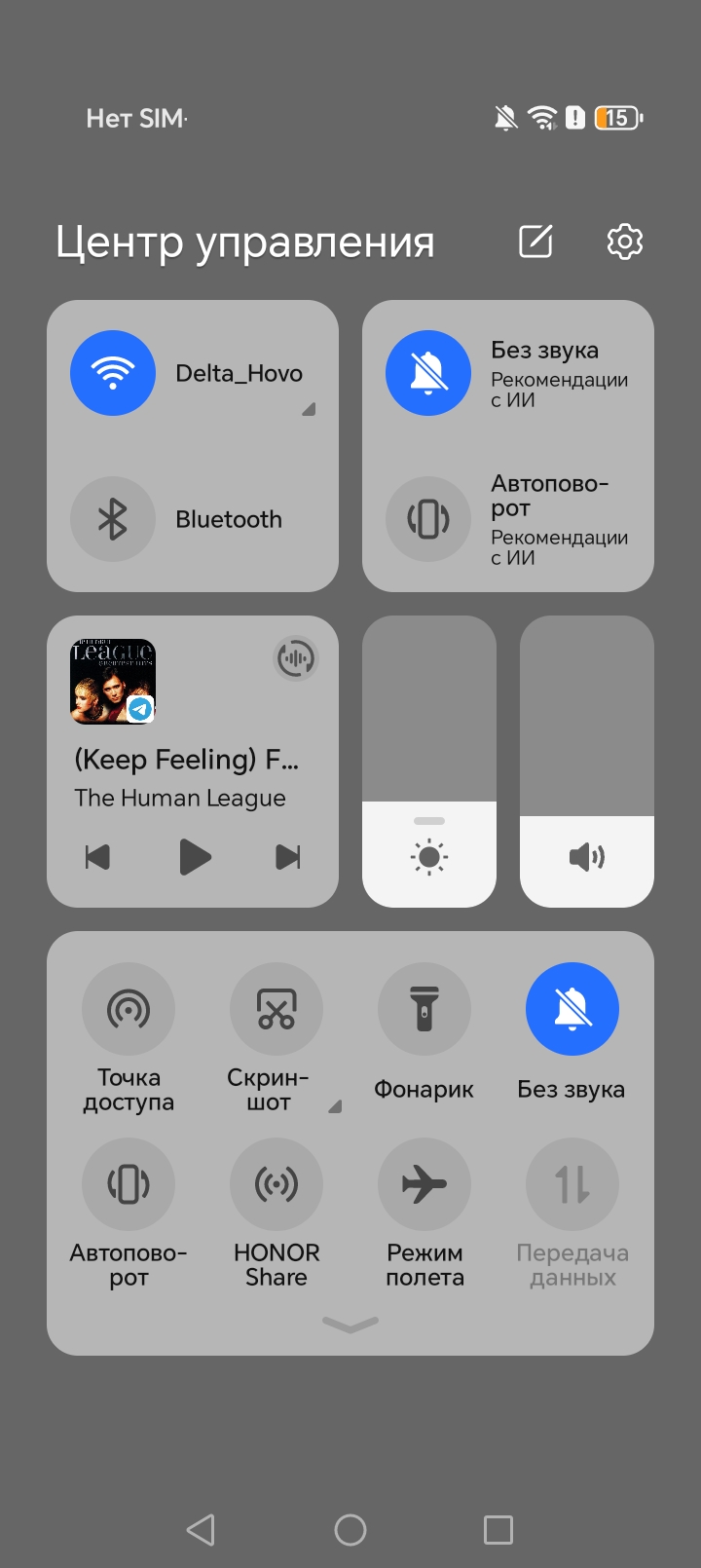Turn on Bluetooth
701x1568 pixels.
click(x=113, y=519)
